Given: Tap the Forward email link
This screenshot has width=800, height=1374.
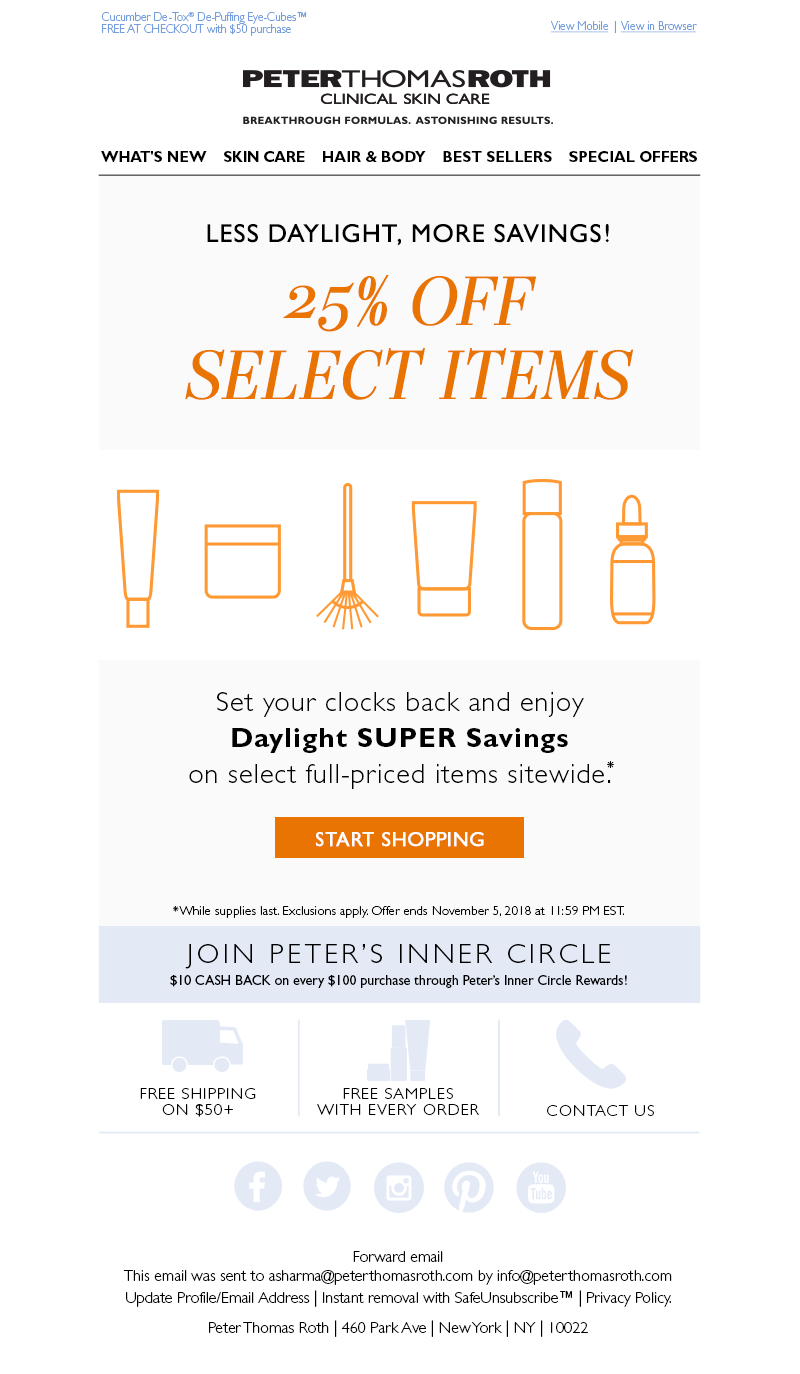Looking at the screenshot, I should [x=398, y=1256].
